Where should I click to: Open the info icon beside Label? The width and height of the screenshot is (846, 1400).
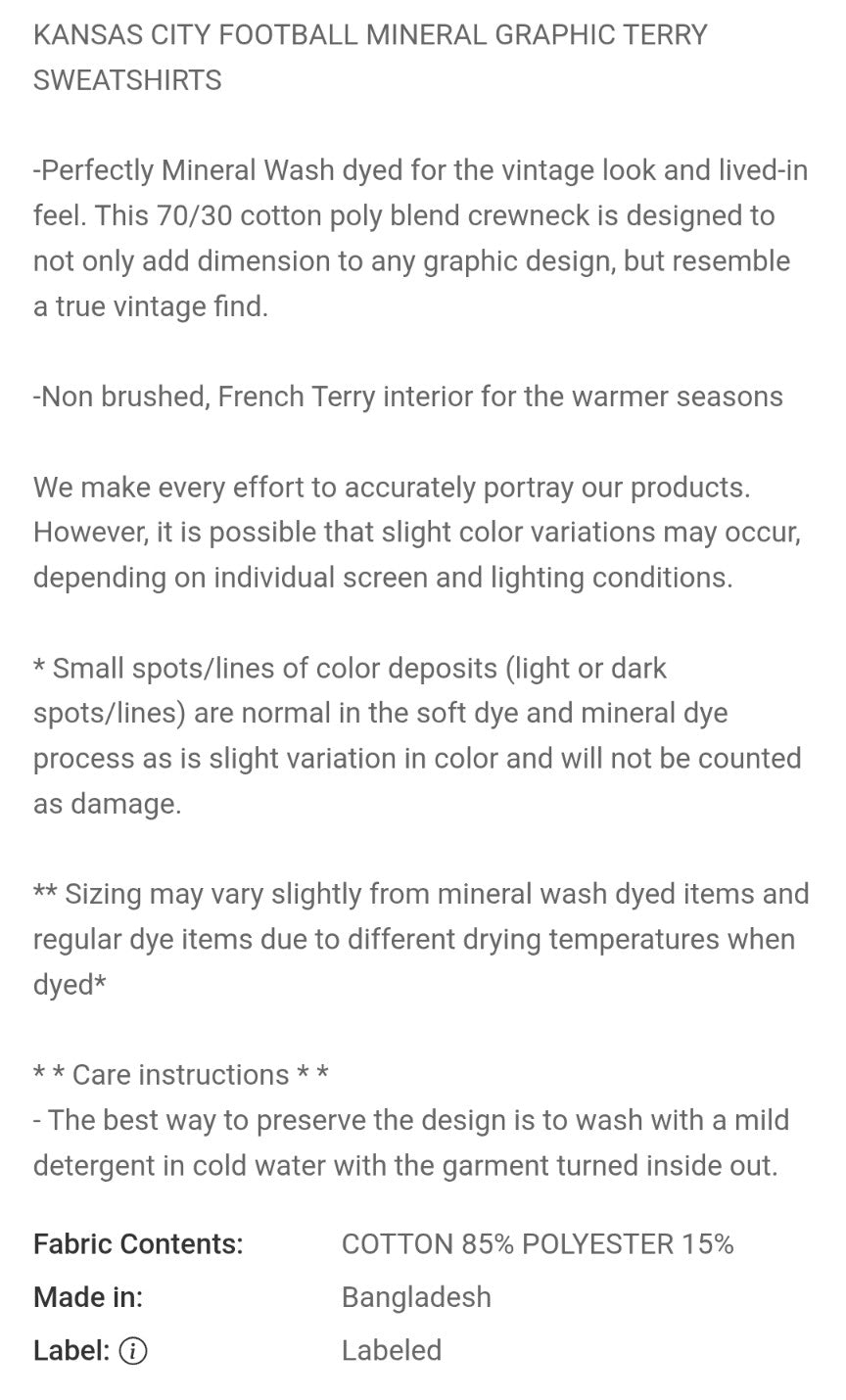click(133, 1351)
